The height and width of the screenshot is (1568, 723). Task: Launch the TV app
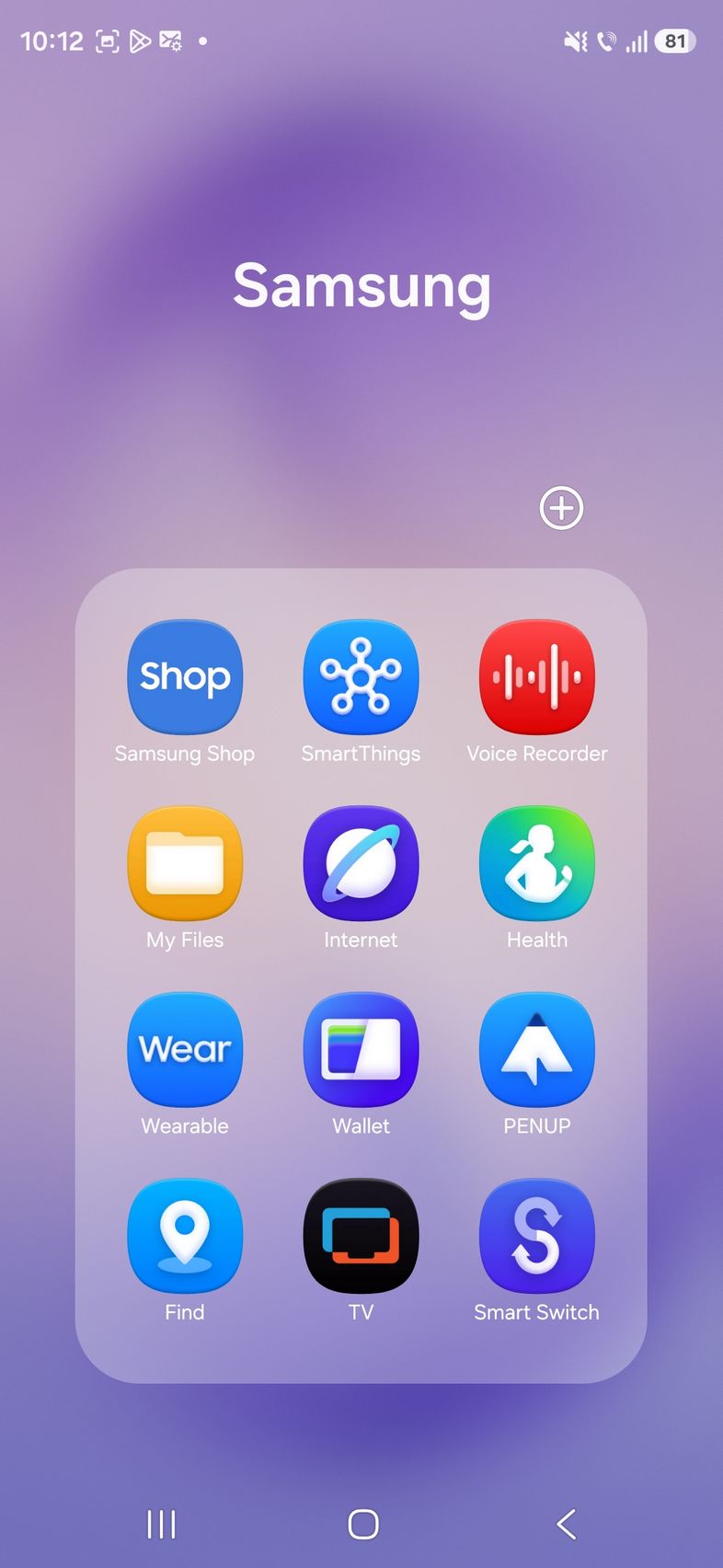(x=361, y=1236)
